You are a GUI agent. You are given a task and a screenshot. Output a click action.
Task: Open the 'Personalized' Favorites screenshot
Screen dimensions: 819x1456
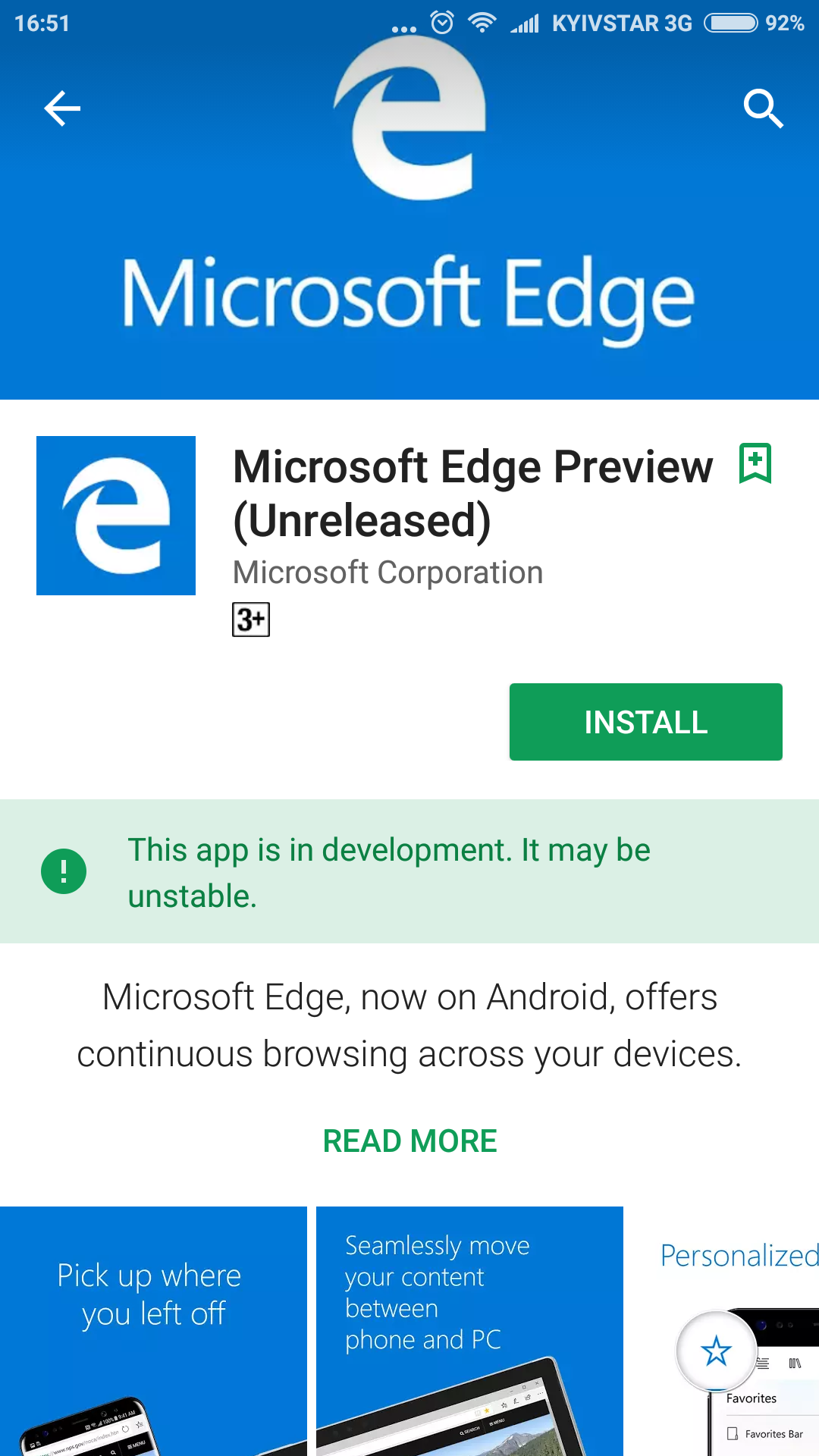[x=728, y=1331]
